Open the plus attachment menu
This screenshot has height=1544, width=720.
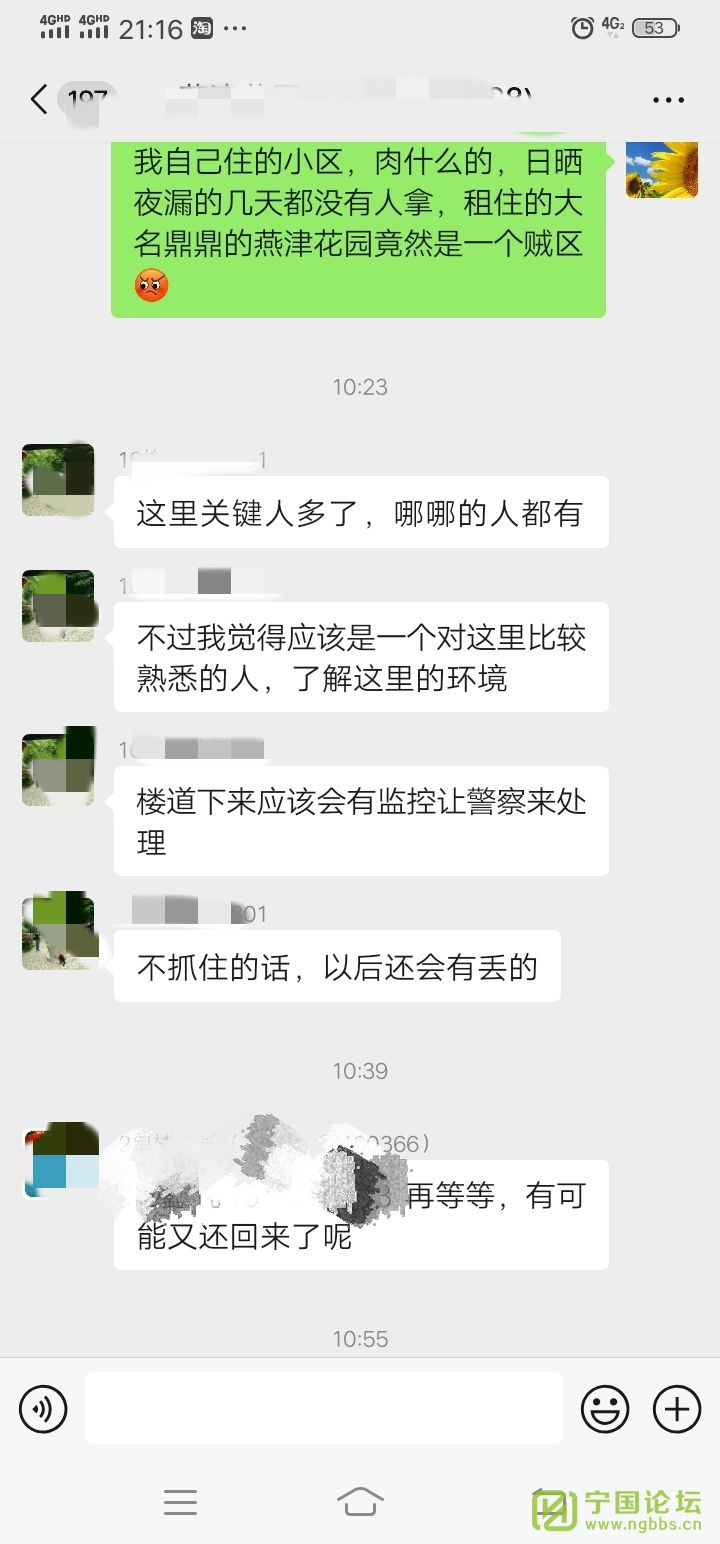677,1409
